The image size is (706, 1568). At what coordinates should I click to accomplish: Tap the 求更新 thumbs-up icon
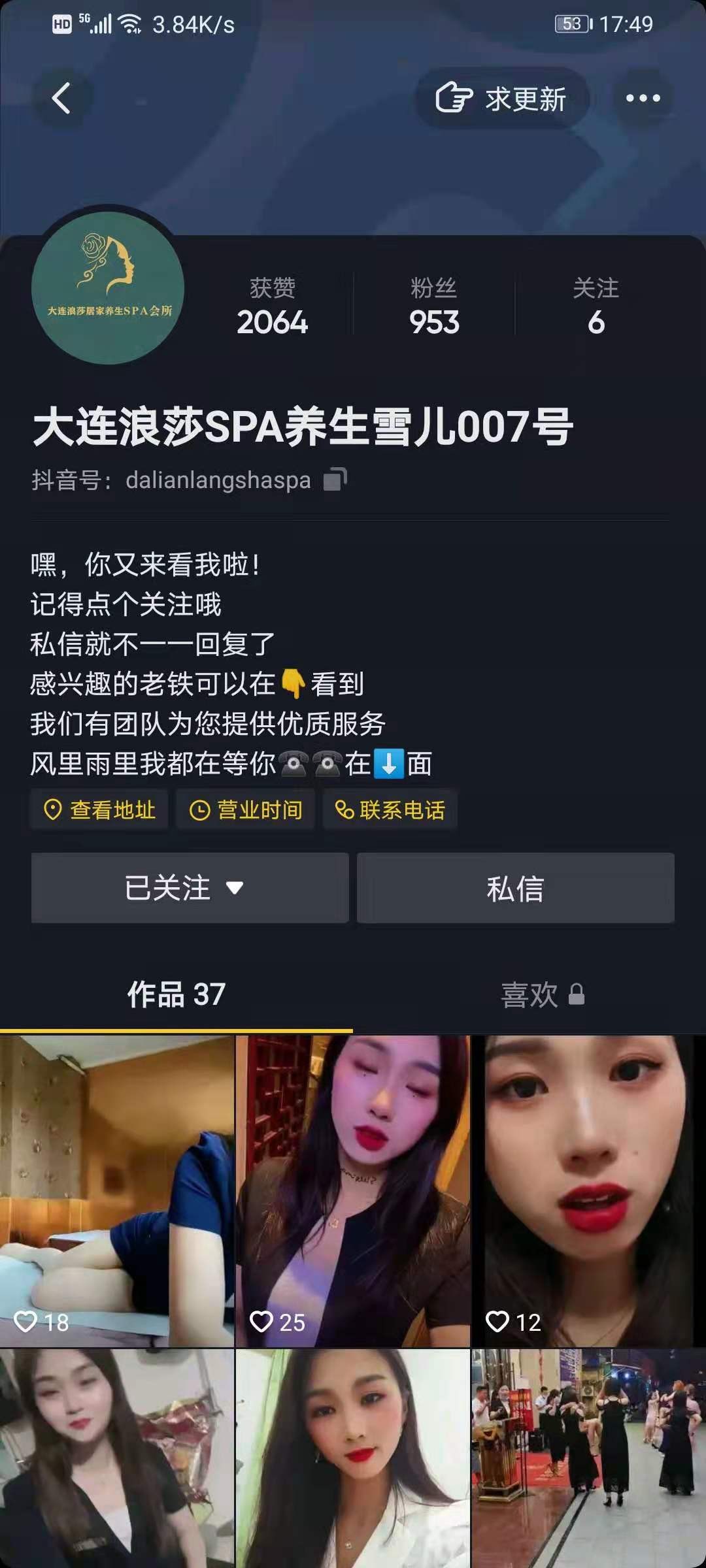(456, 98)
